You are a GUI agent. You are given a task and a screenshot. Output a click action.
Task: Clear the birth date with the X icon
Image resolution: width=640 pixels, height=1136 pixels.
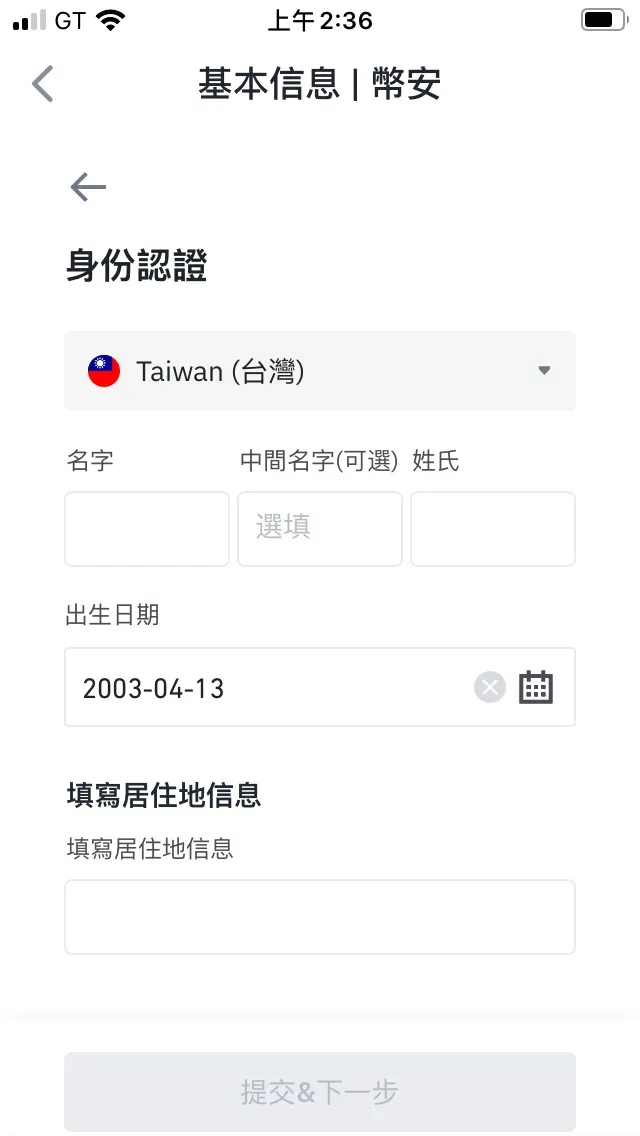(490, 687)
